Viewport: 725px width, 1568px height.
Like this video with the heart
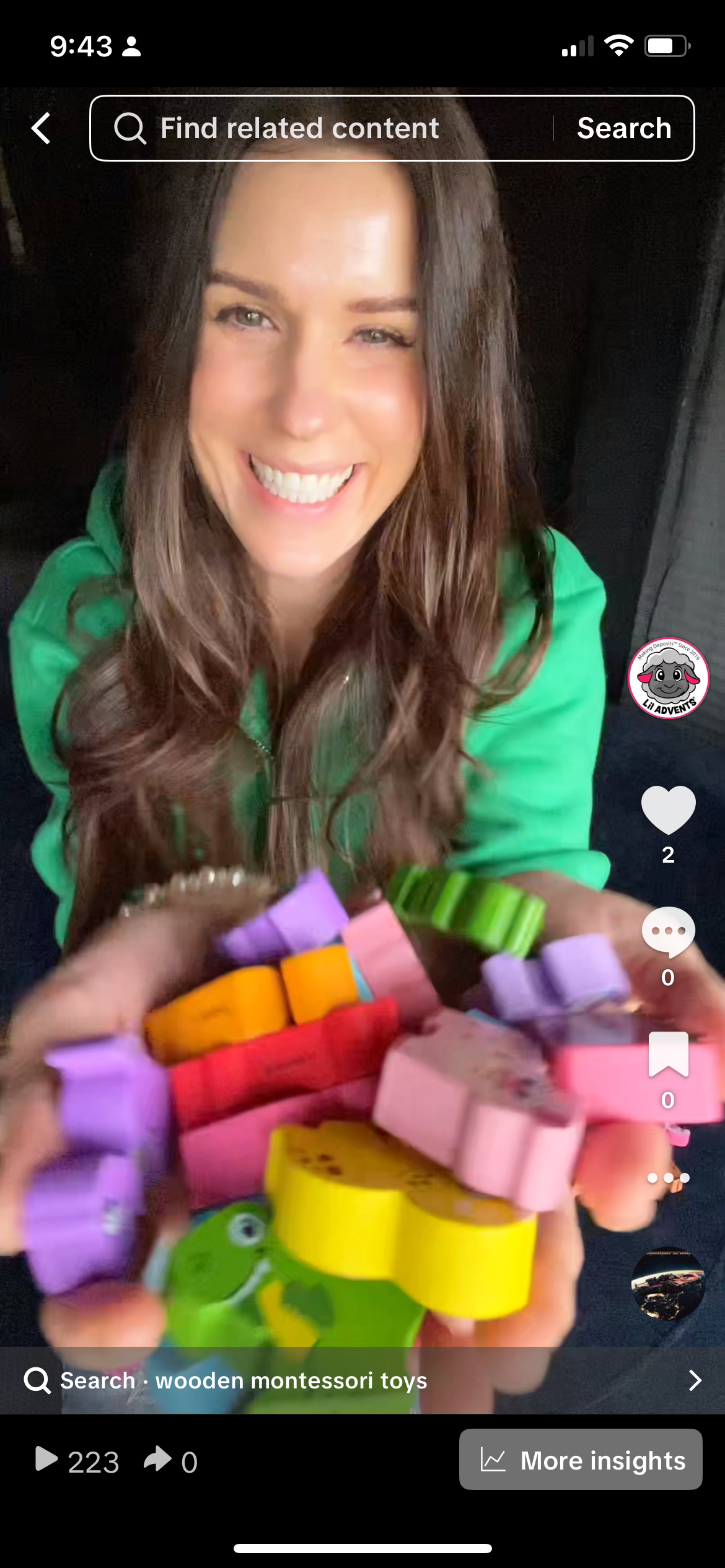point(668,810)
